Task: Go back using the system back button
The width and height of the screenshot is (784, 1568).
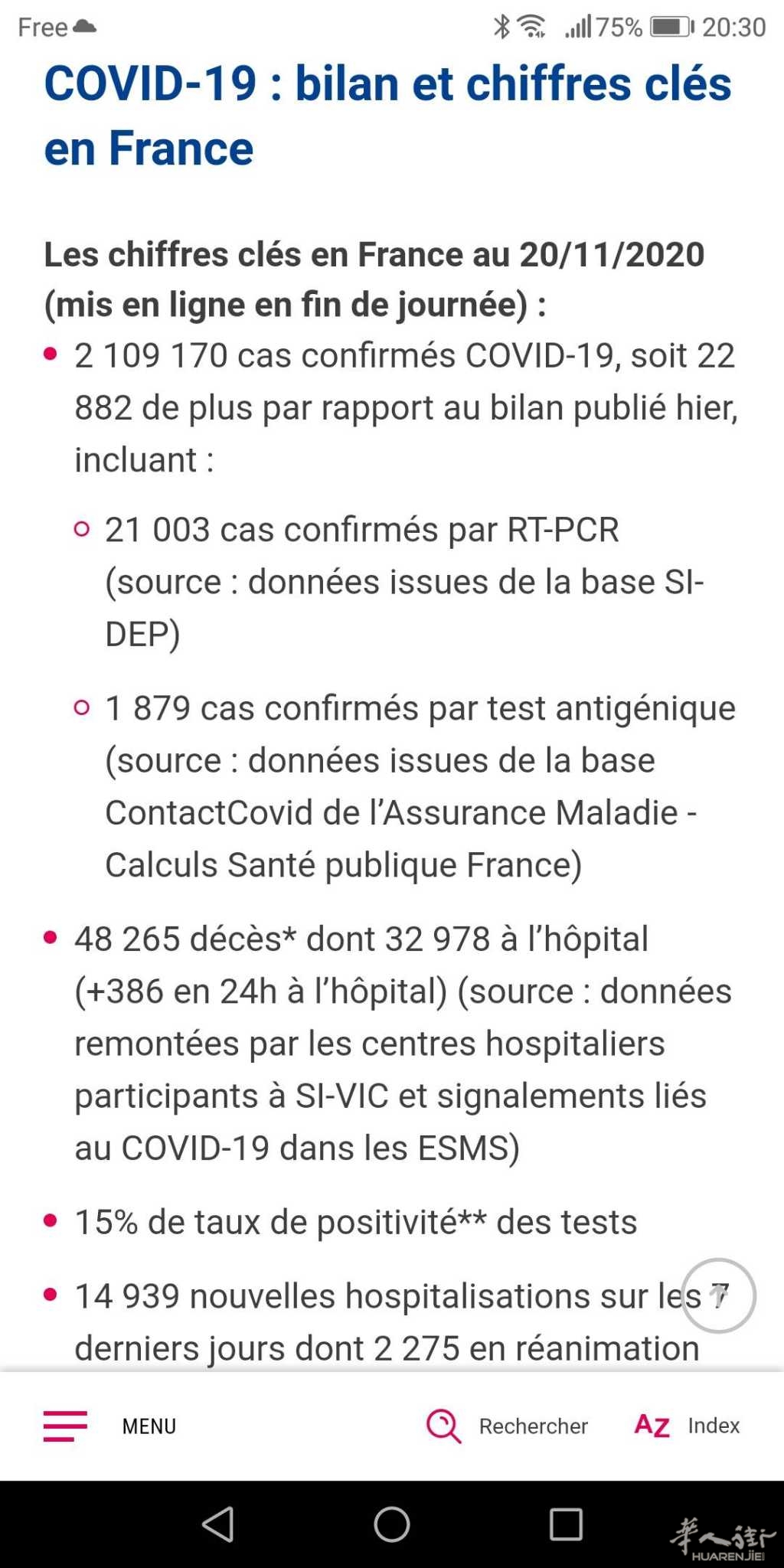Action: point(218,1524)
